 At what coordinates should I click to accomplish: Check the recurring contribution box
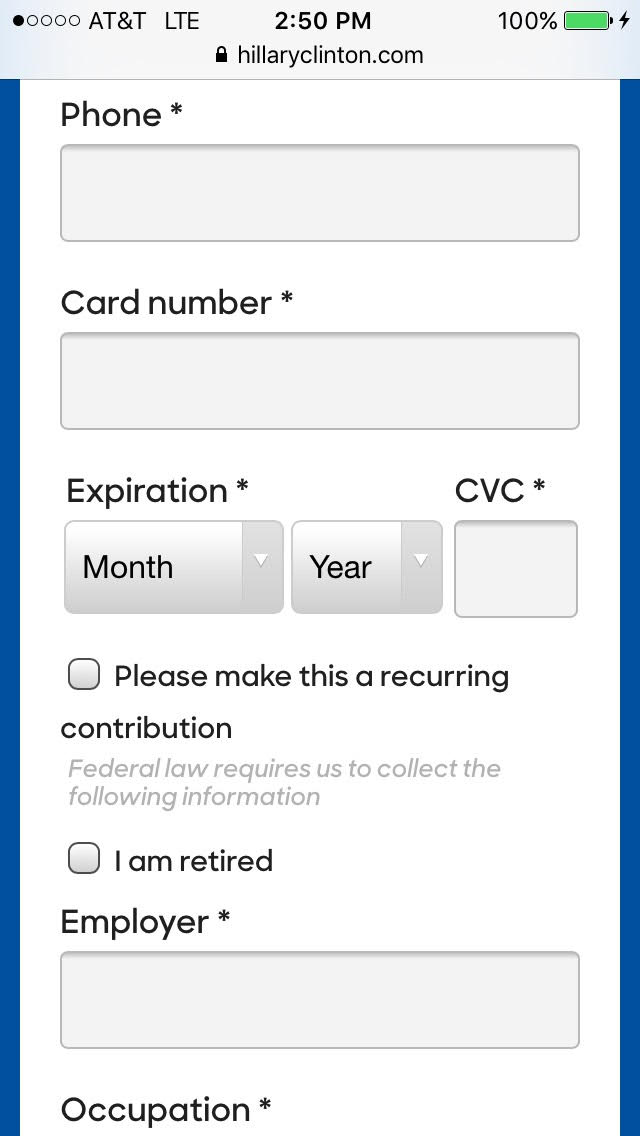(x=84, y=675)
